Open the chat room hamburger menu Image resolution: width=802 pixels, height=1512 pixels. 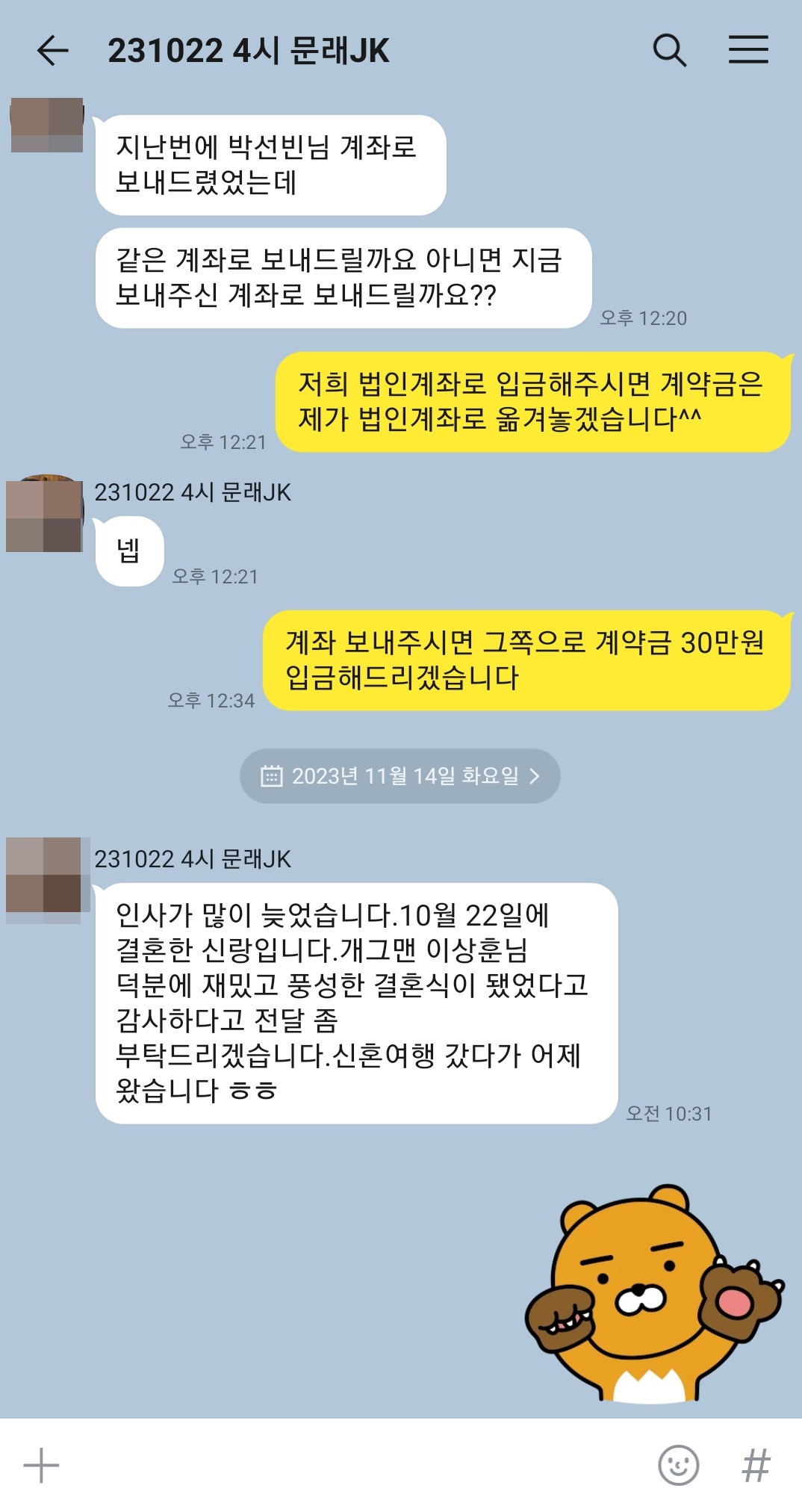[x=748, y=50]
